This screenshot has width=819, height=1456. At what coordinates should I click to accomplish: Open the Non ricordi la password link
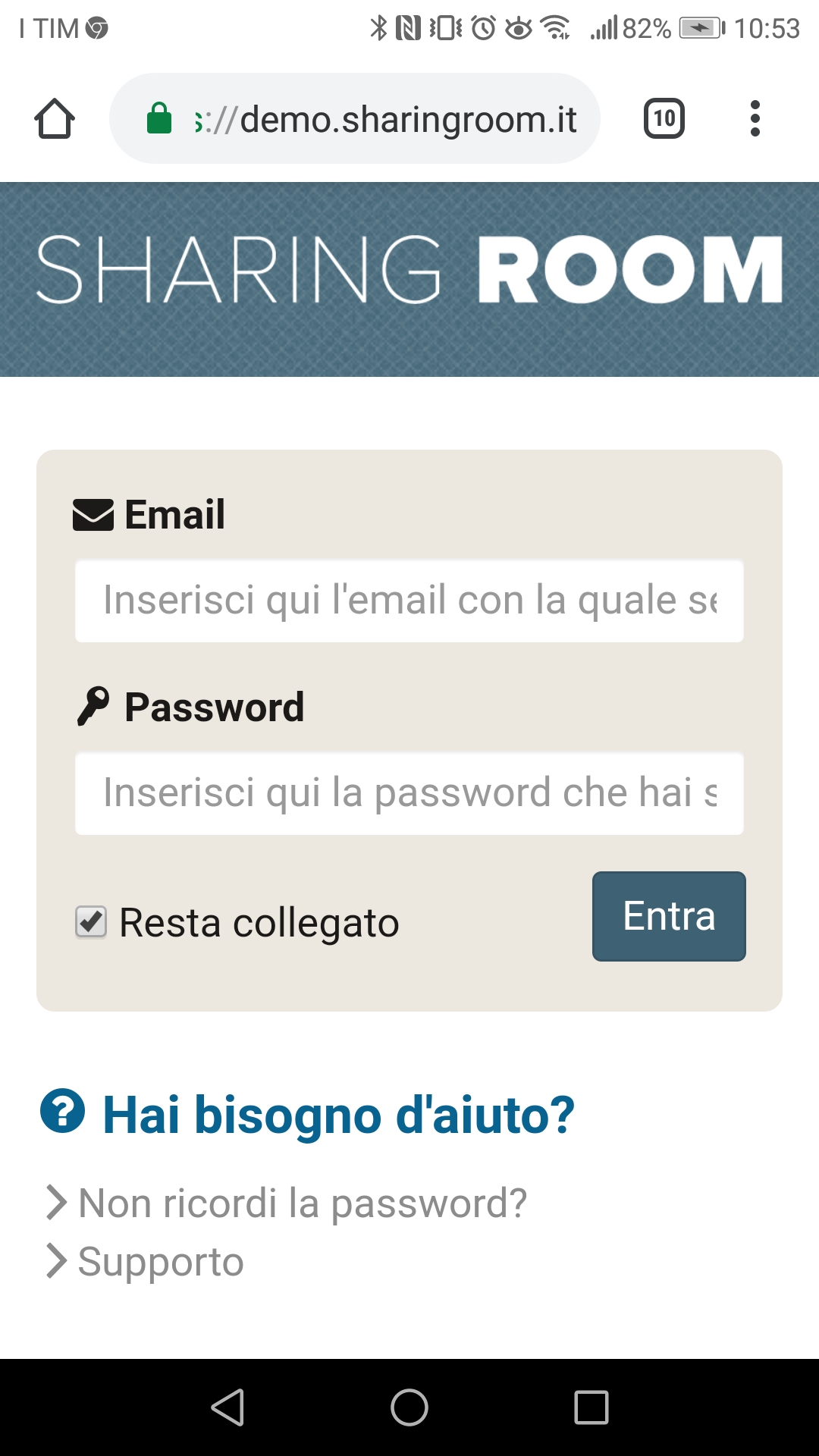coord(300,1202)
